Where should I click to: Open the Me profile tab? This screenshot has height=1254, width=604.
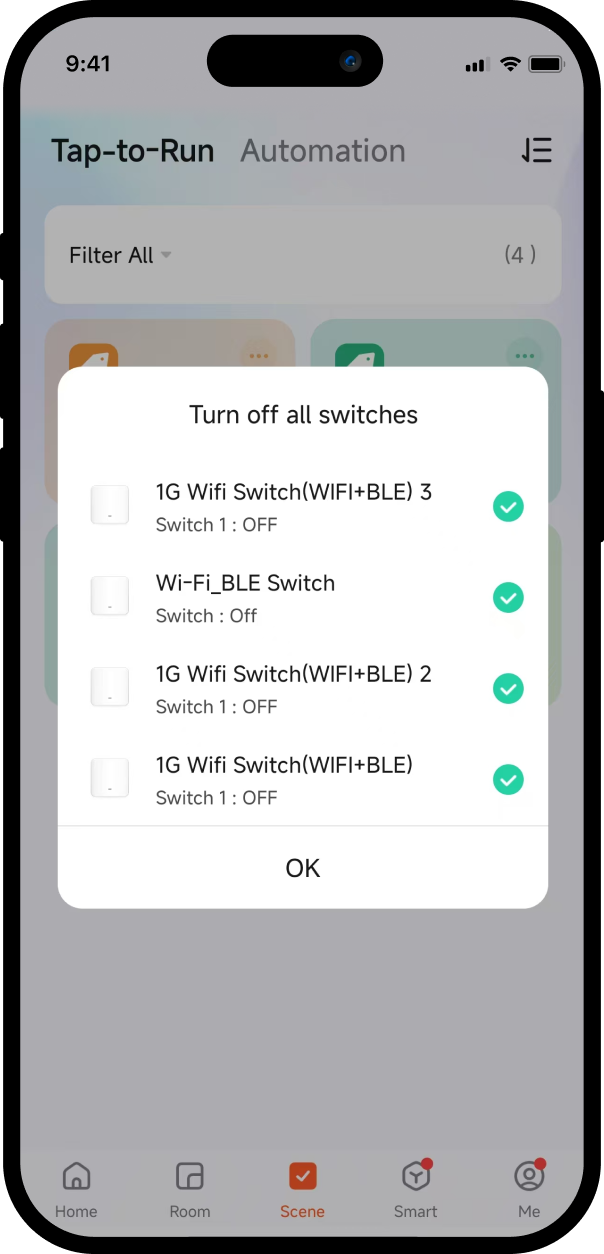(x=529, y=1189)
